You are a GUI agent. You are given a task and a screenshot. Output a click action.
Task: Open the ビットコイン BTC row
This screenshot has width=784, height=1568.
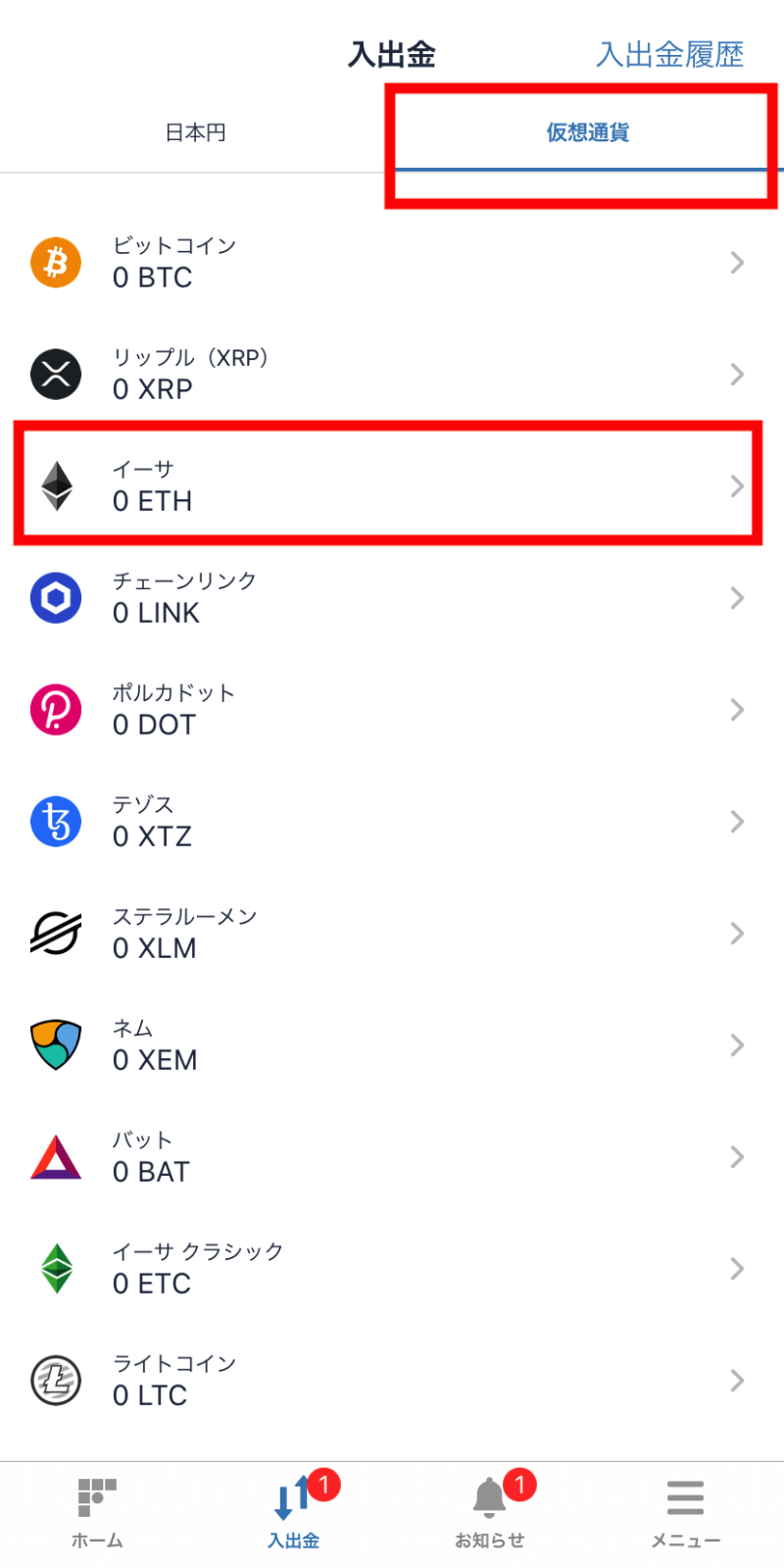(392, 262)
